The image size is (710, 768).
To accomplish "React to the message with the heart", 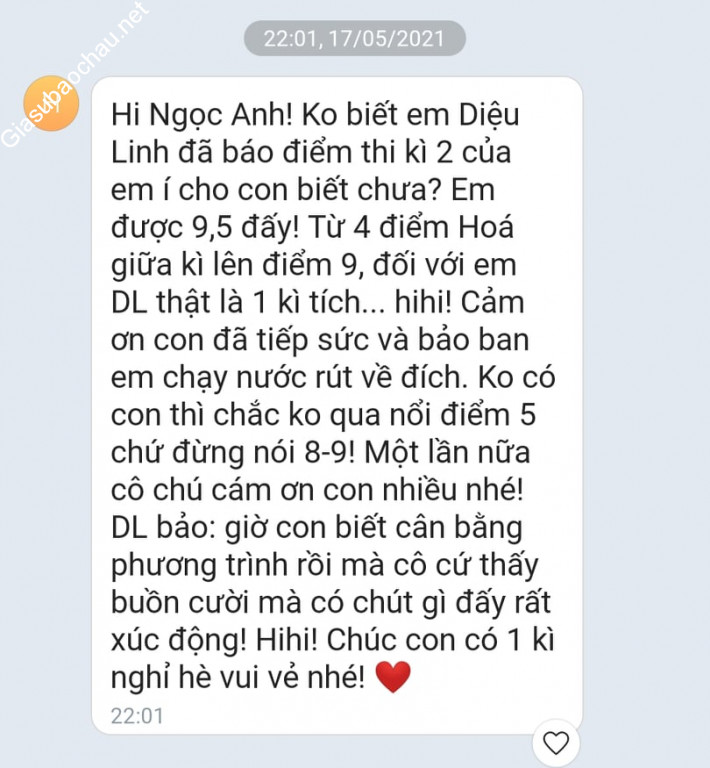I will point(556,743).
